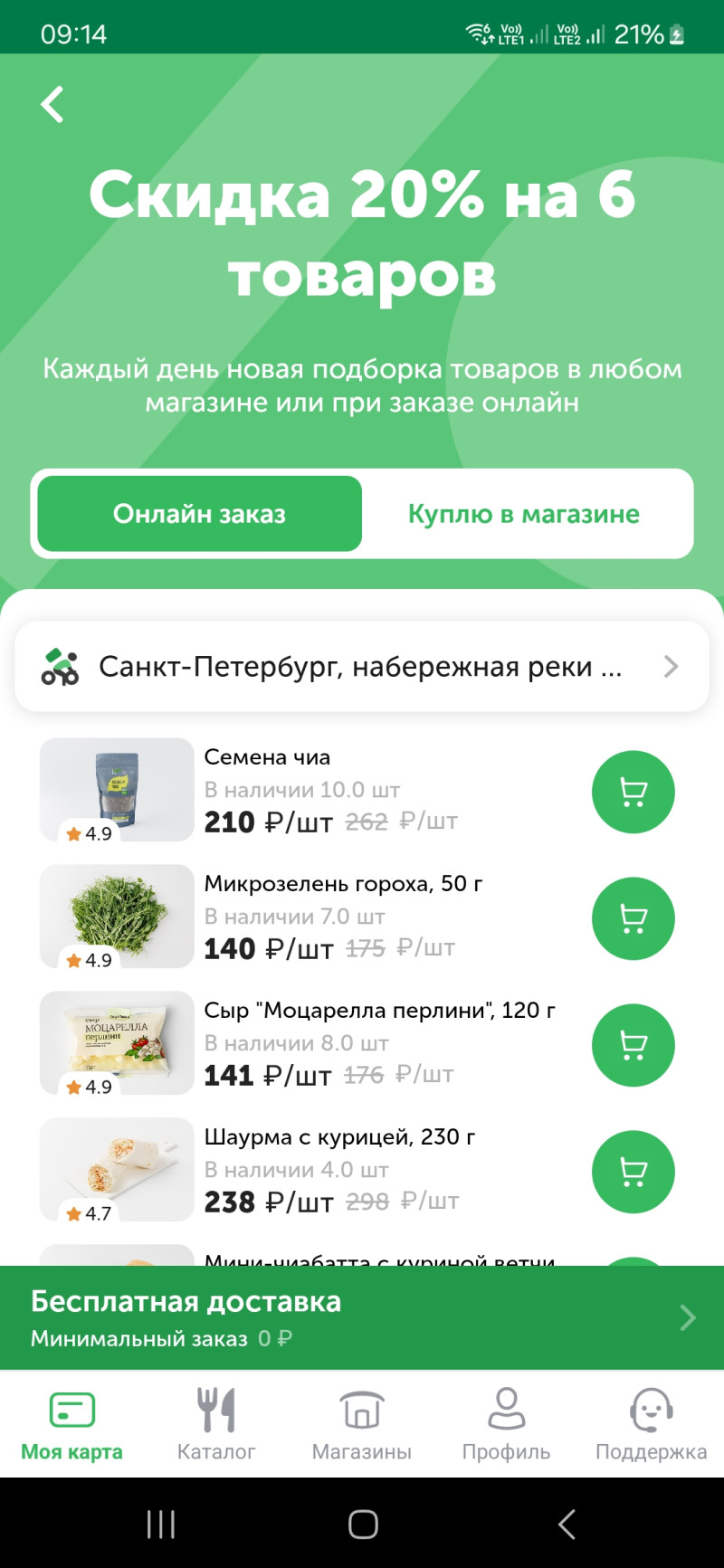Screen dimensions: 724x1568
Task: Switch to the Моя карта tab
Action: click(71, 1425)
